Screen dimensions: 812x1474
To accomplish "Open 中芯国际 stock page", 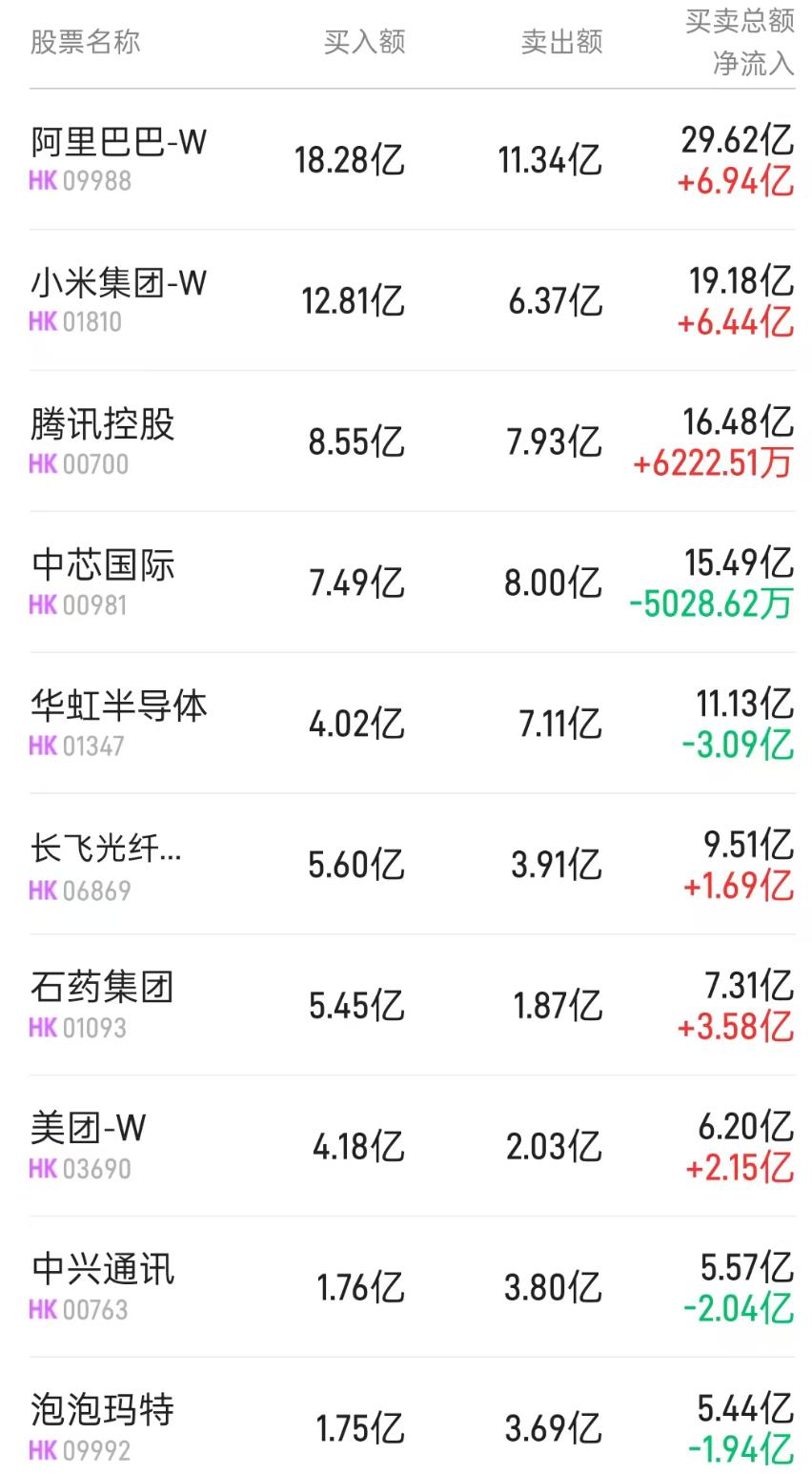I will (x=100, y=567).
